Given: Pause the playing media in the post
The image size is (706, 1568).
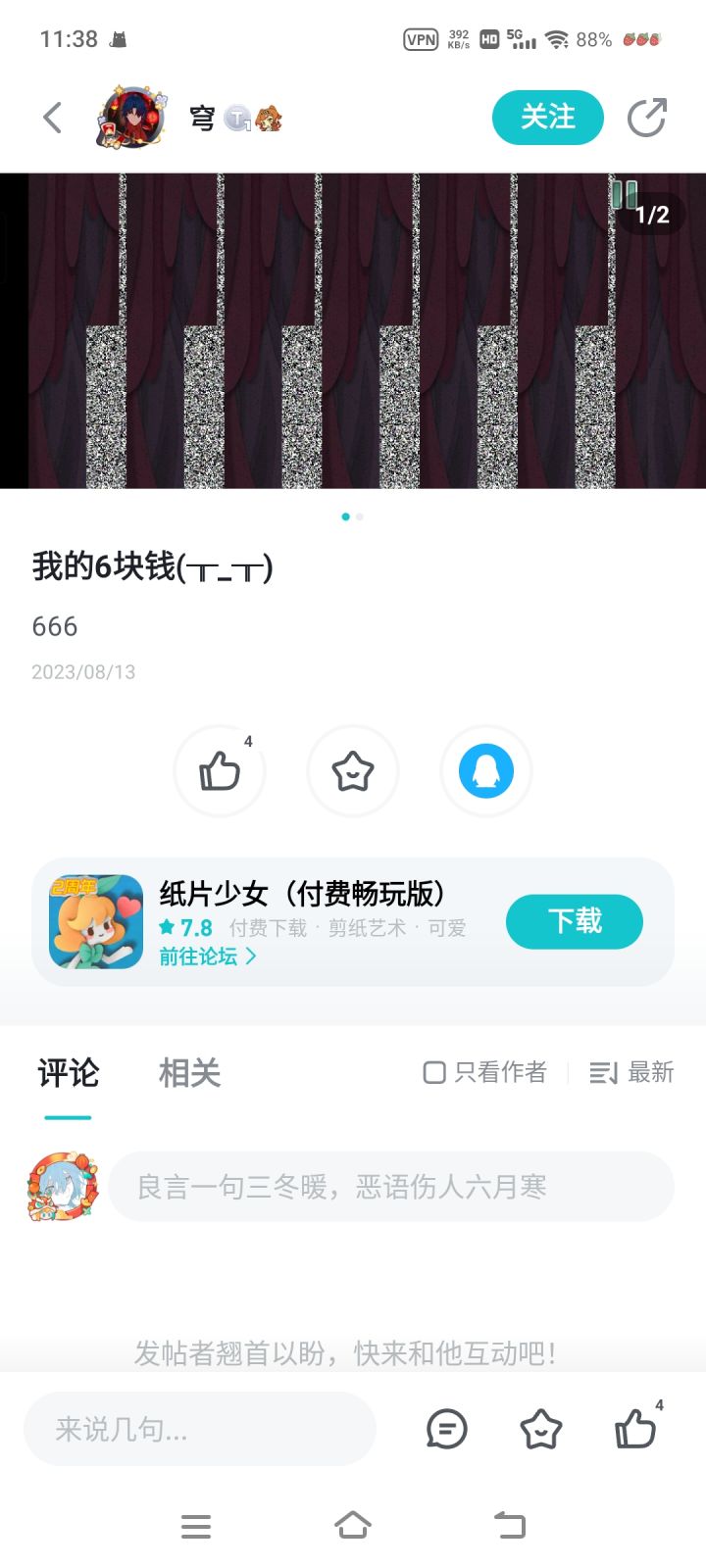Looking at the screenshot, I should tap(623, 195).
